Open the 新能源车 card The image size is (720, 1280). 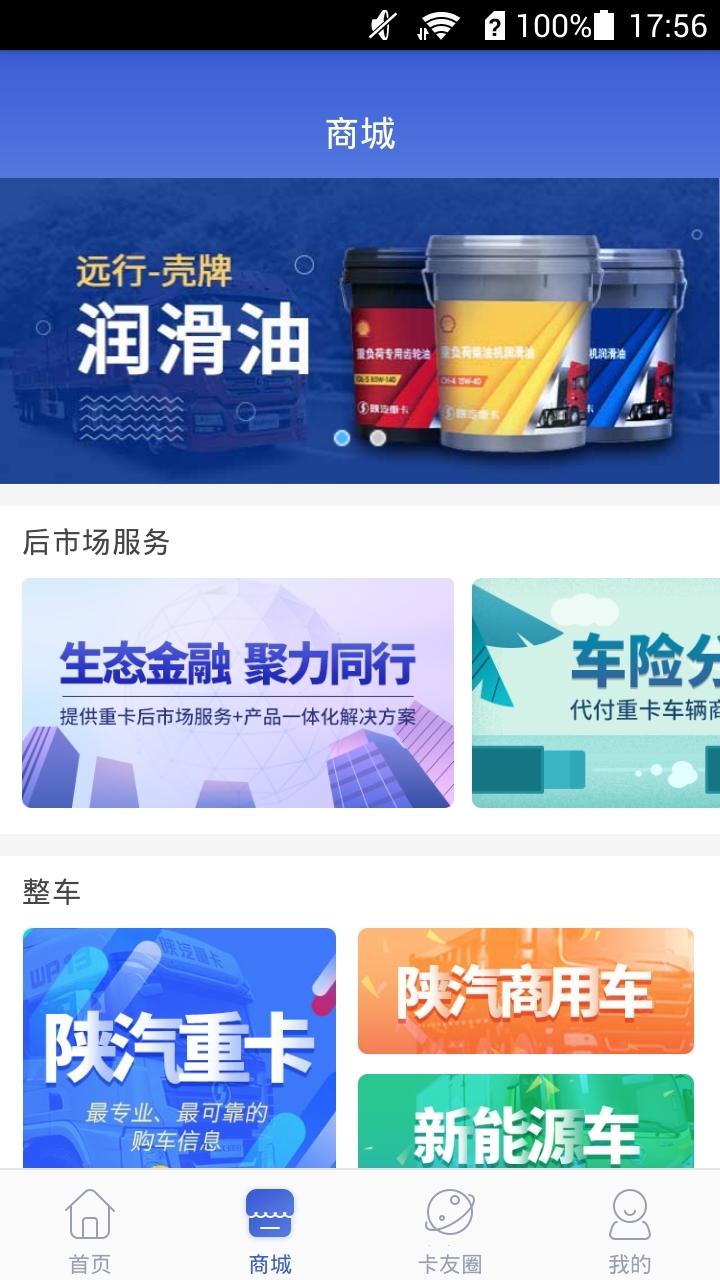526,1122
